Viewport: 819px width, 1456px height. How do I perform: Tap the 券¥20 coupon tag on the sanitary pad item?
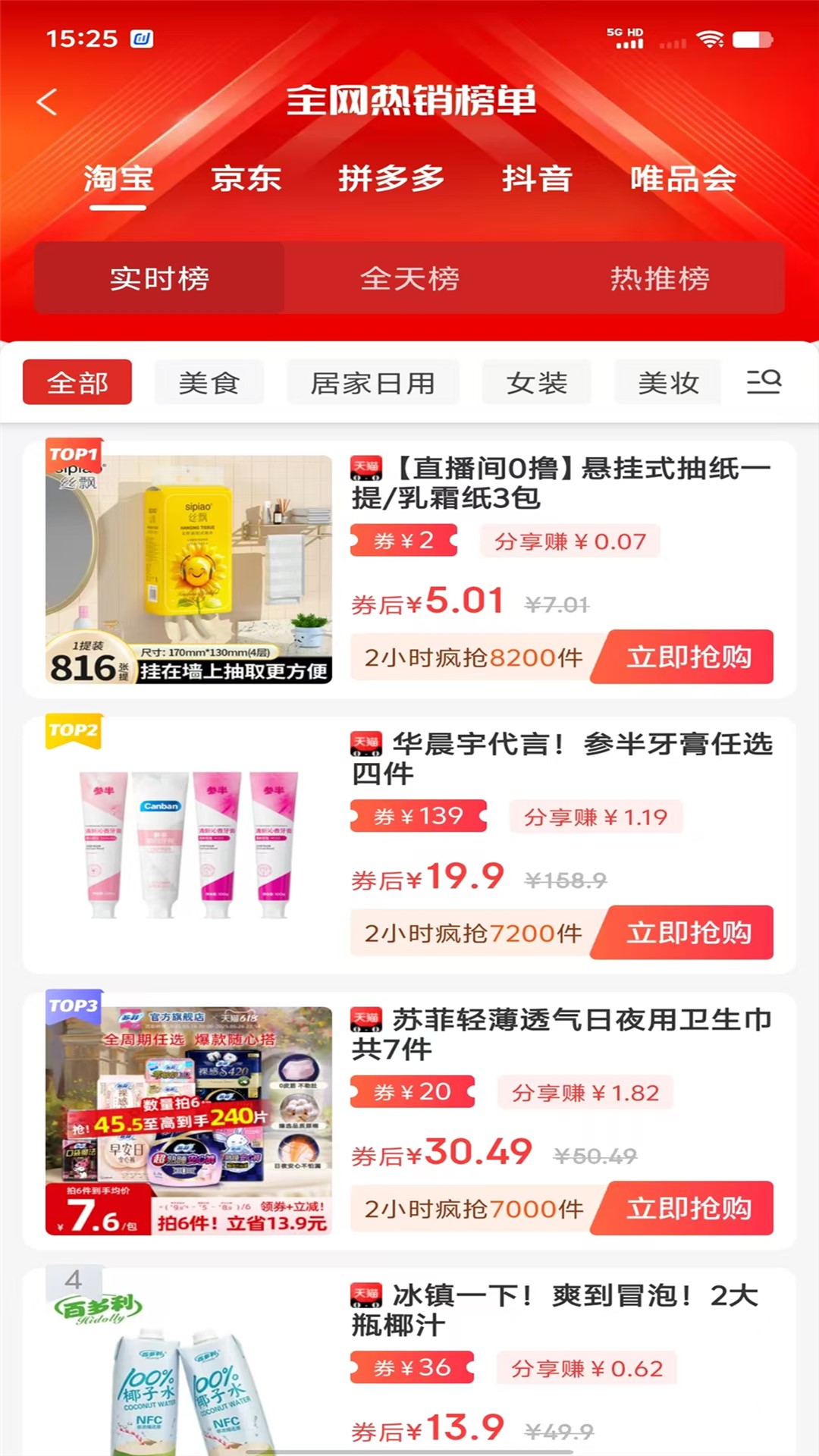pos(411,1092)
